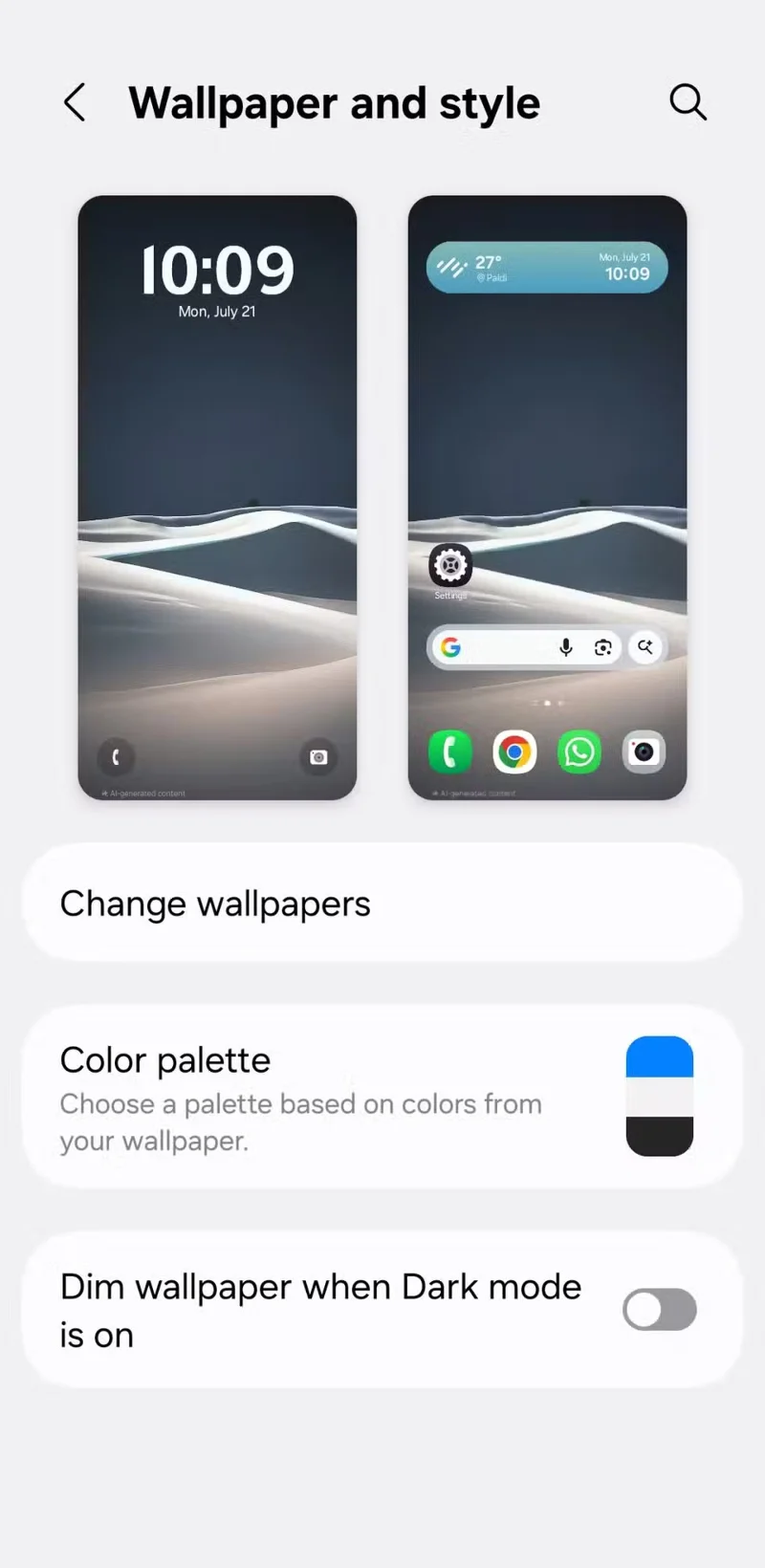765x1568 pixels.
Task: Open Color palette settings
Action: [382, 1098]
